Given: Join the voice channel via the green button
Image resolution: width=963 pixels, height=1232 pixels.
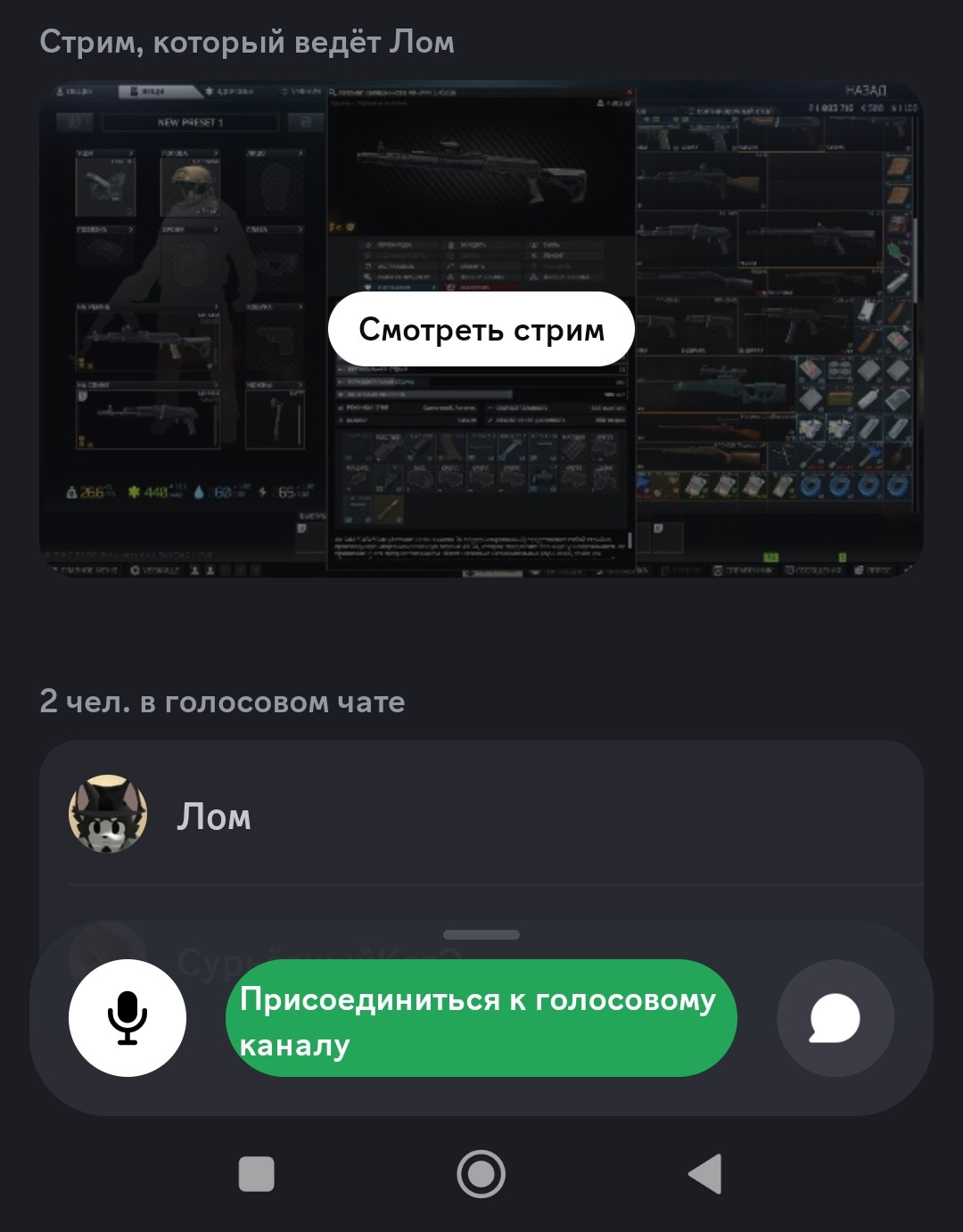Looking at the screenshot, I should [481, 1018].
